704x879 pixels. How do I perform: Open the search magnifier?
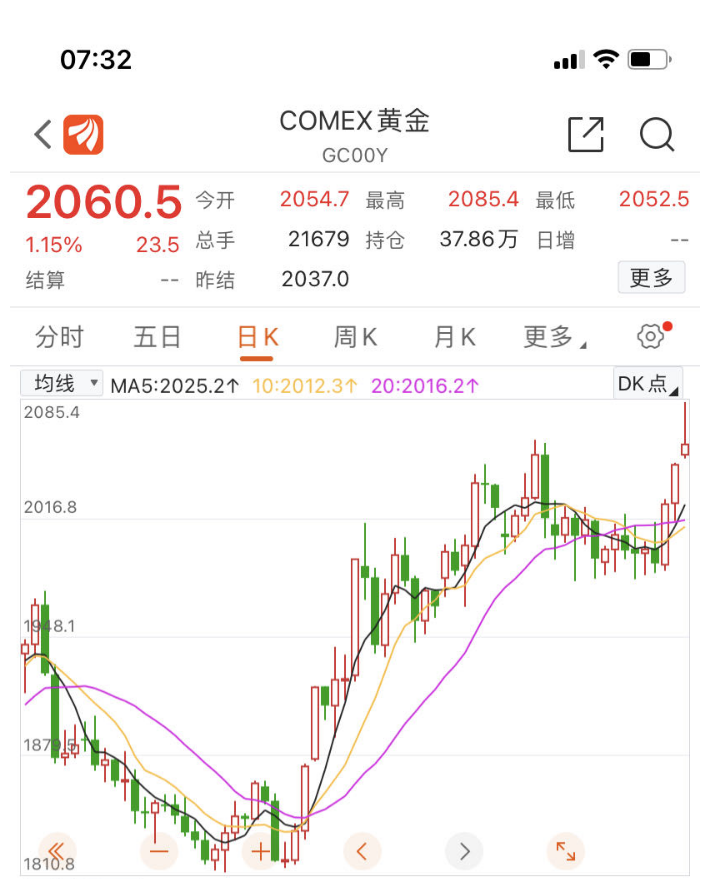pos(657,135)
